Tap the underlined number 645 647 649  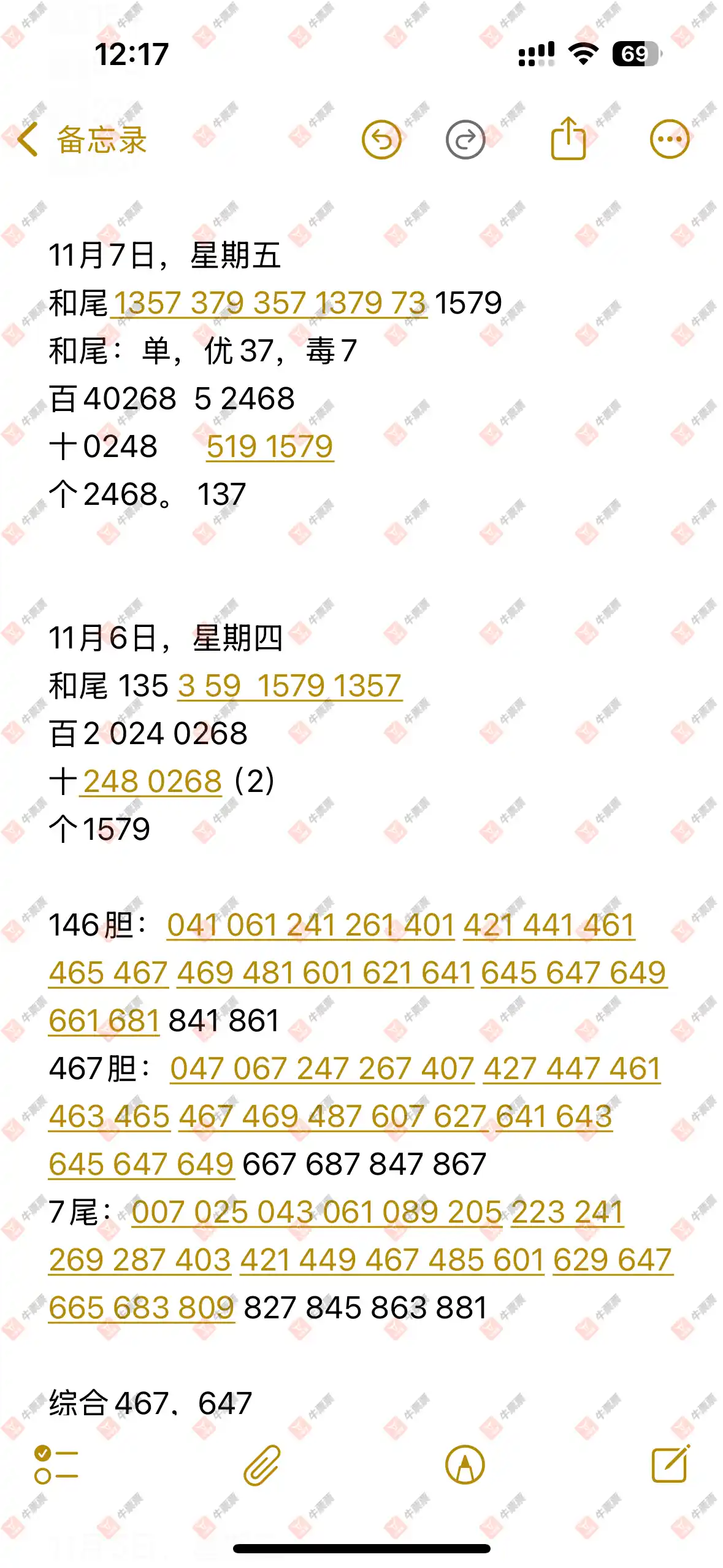tap(141, 1164)
